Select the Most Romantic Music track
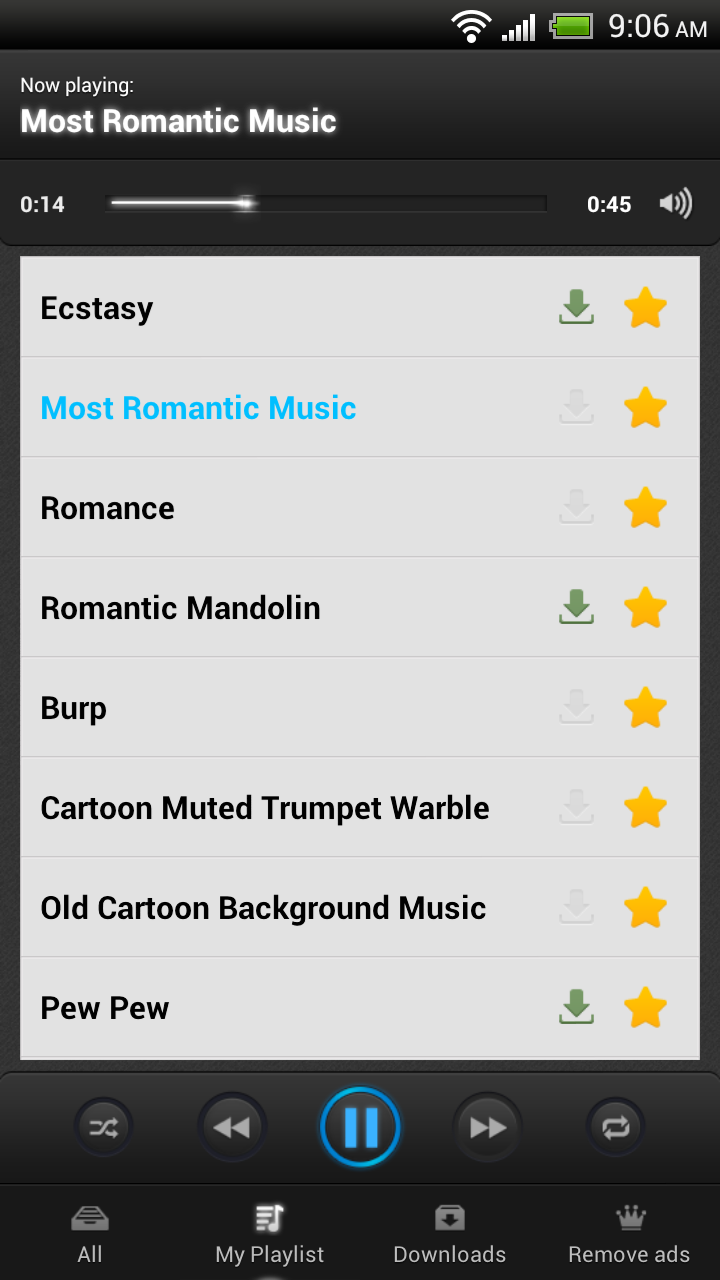The height and width of the screenshot is (1280, 720). (x=197, y=407)
